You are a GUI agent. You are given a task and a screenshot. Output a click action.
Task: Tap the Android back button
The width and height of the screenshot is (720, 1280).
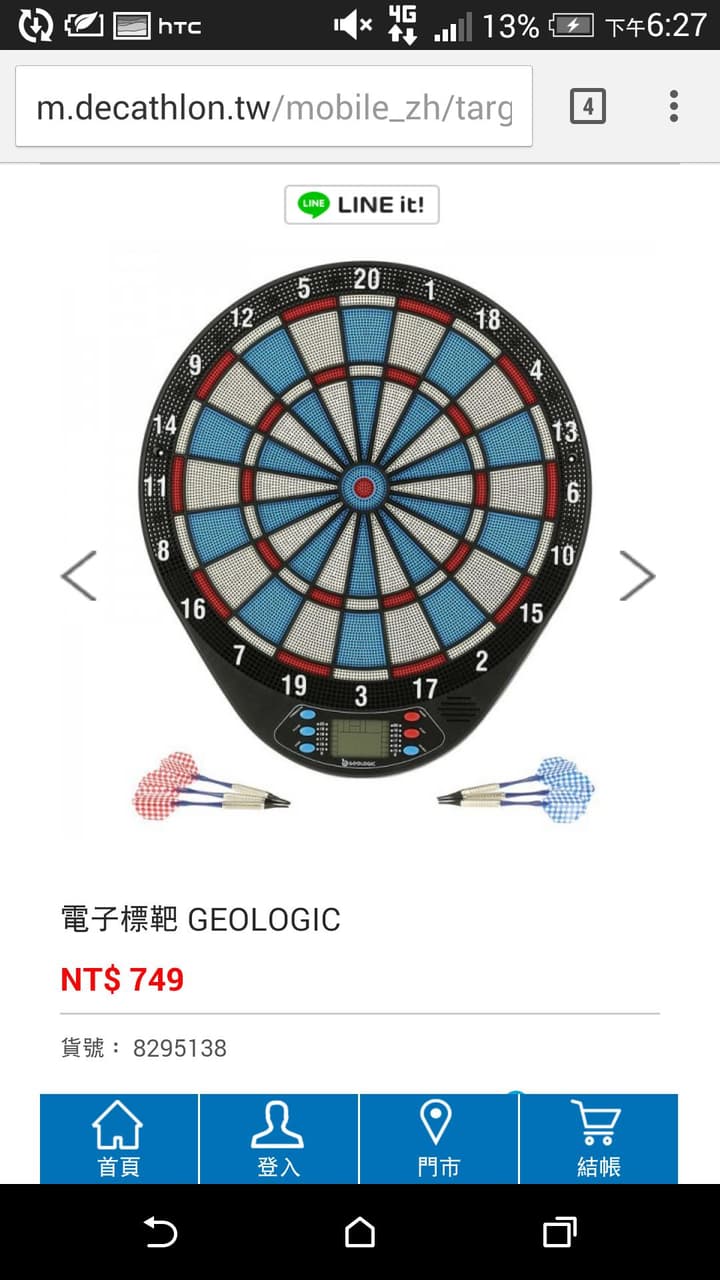(x=160, y=1232)
